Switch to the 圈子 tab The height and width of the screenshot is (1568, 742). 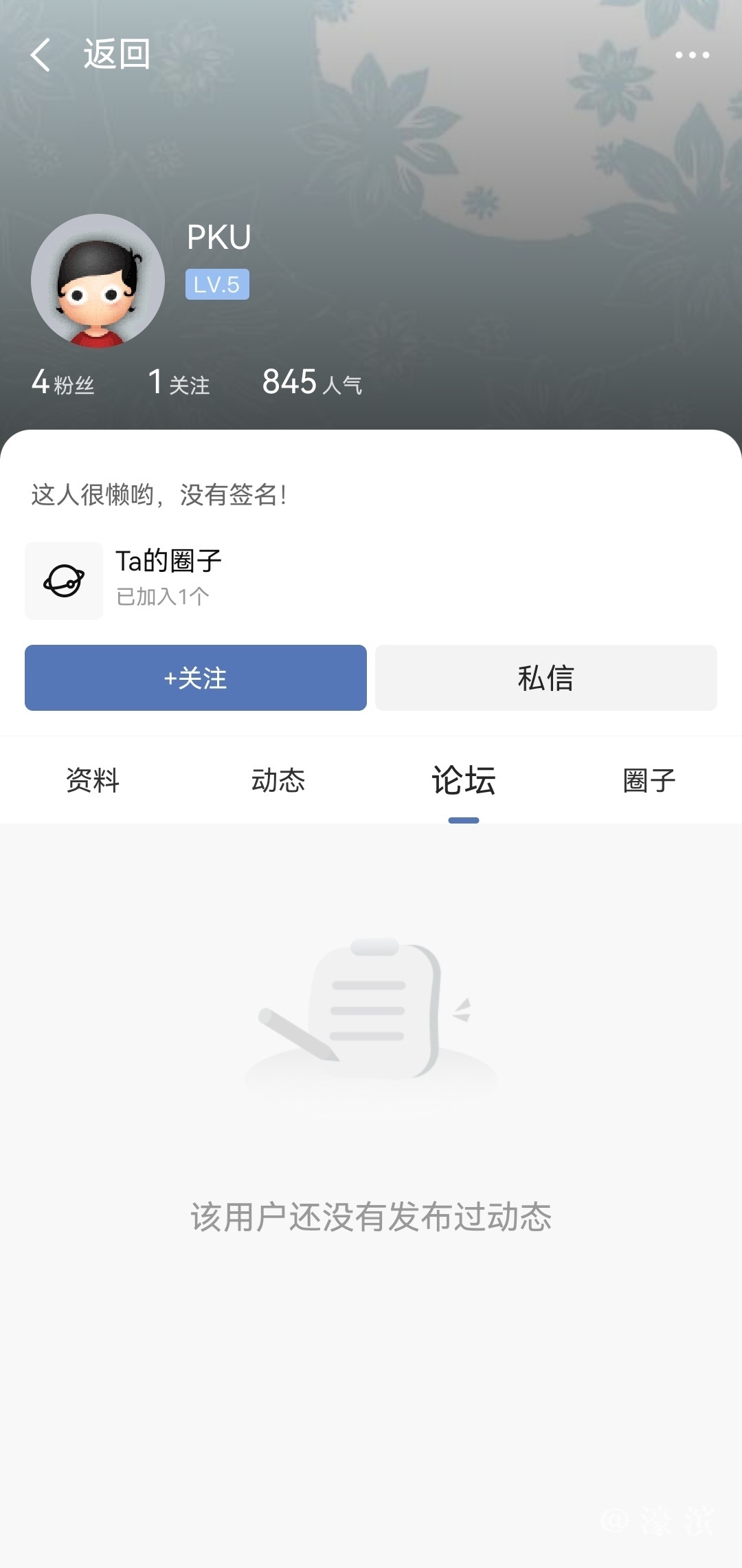[x=649, y=780]
